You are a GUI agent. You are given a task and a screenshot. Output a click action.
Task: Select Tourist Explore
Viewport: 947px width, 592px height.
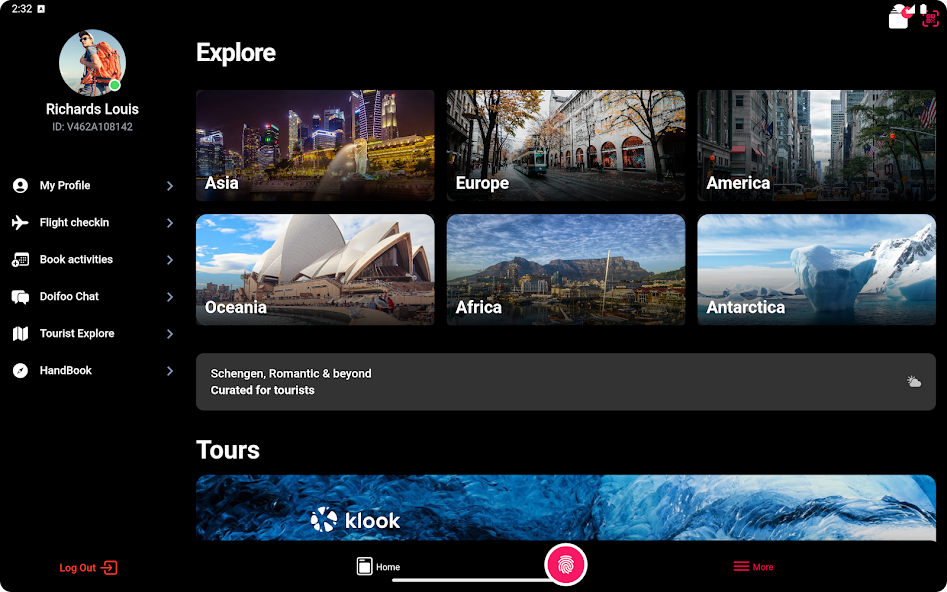(x=92, y=334)
